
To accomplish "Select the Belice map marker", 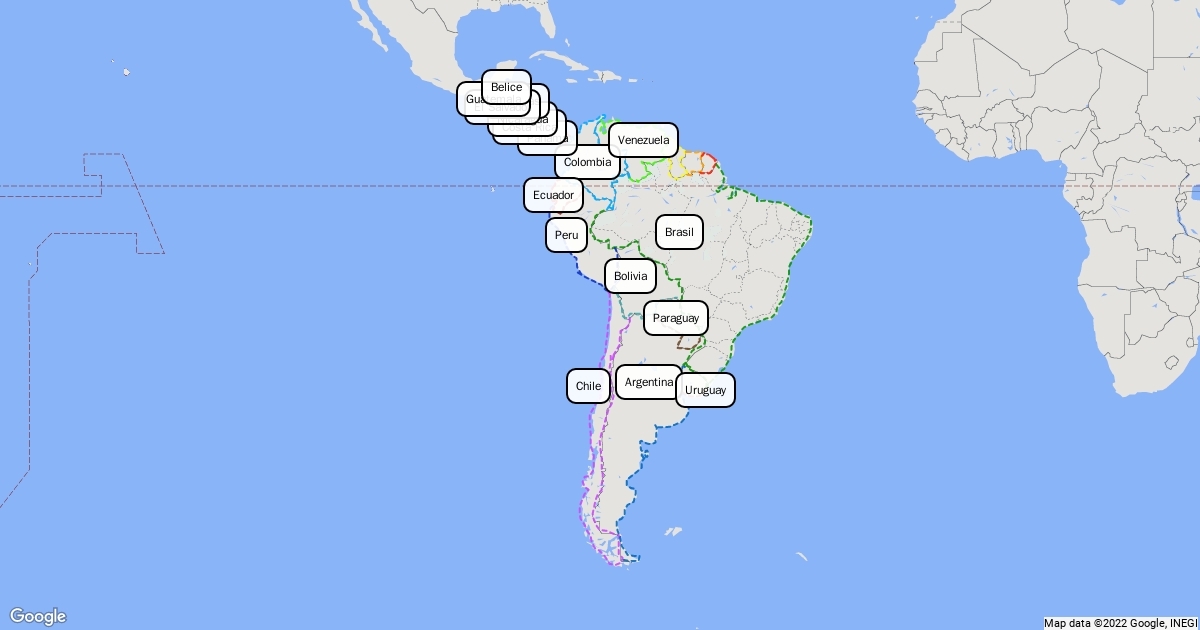I will pyautogui.click(x=506, y=87).
